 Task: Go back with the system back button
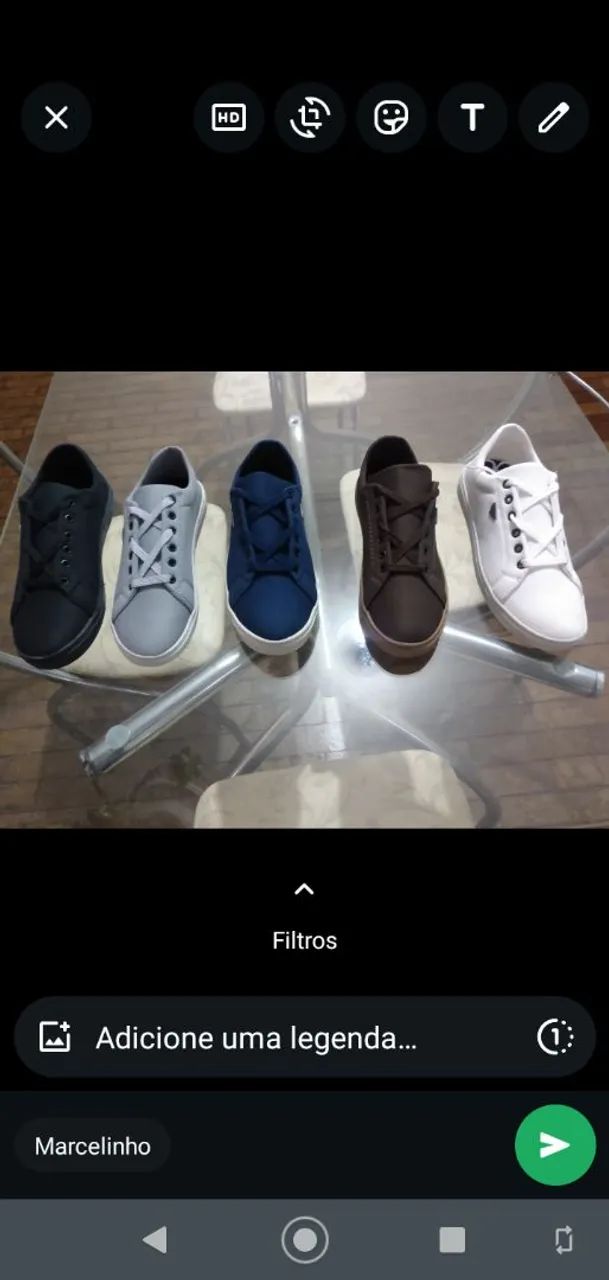tap(155, 1240)
